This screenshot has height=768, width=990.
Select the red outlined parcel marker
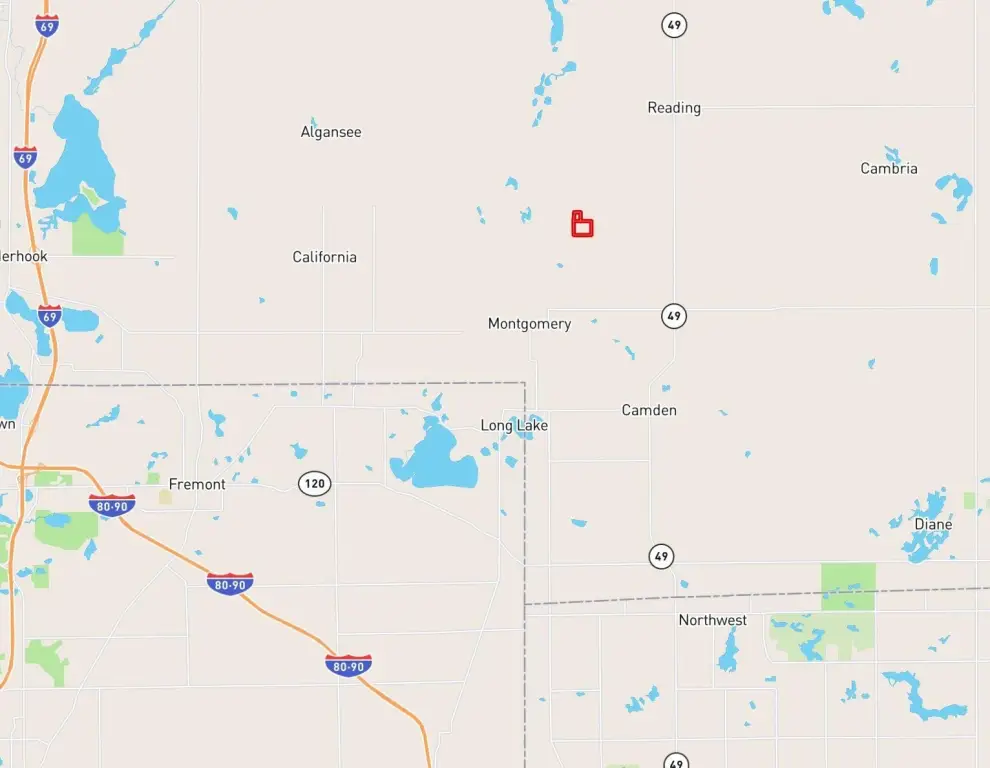pyautogui.click(x=582, y=226)
